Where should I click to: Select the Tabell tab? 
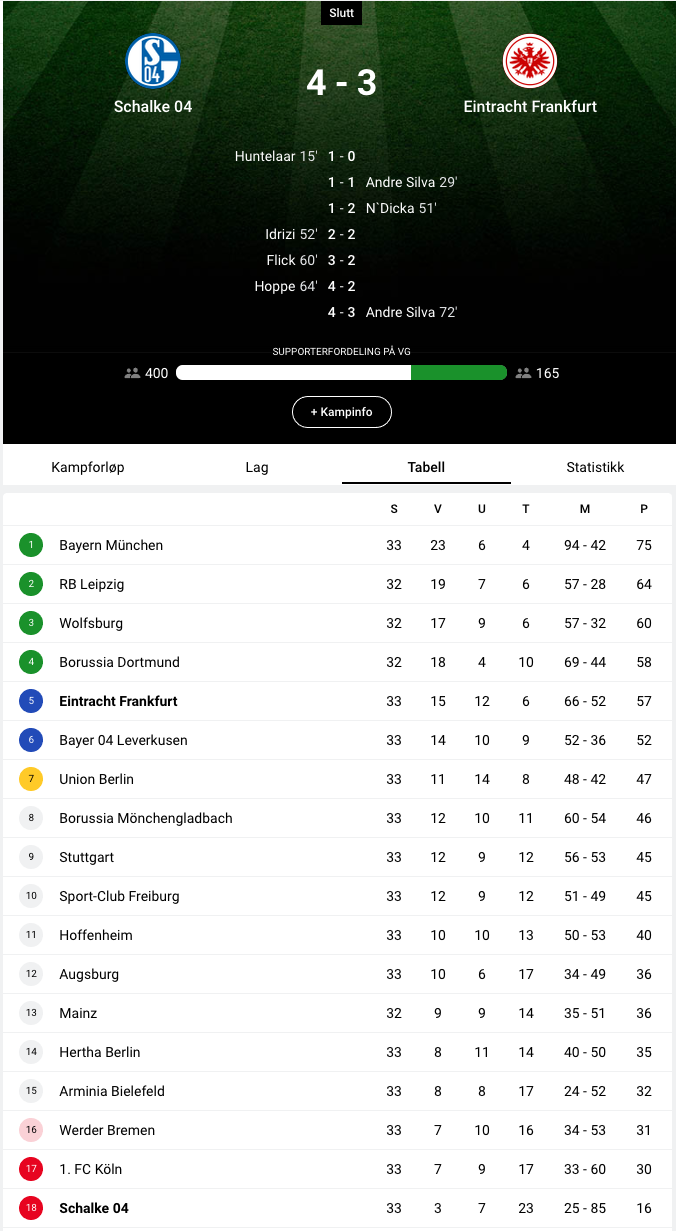(426, 467)
